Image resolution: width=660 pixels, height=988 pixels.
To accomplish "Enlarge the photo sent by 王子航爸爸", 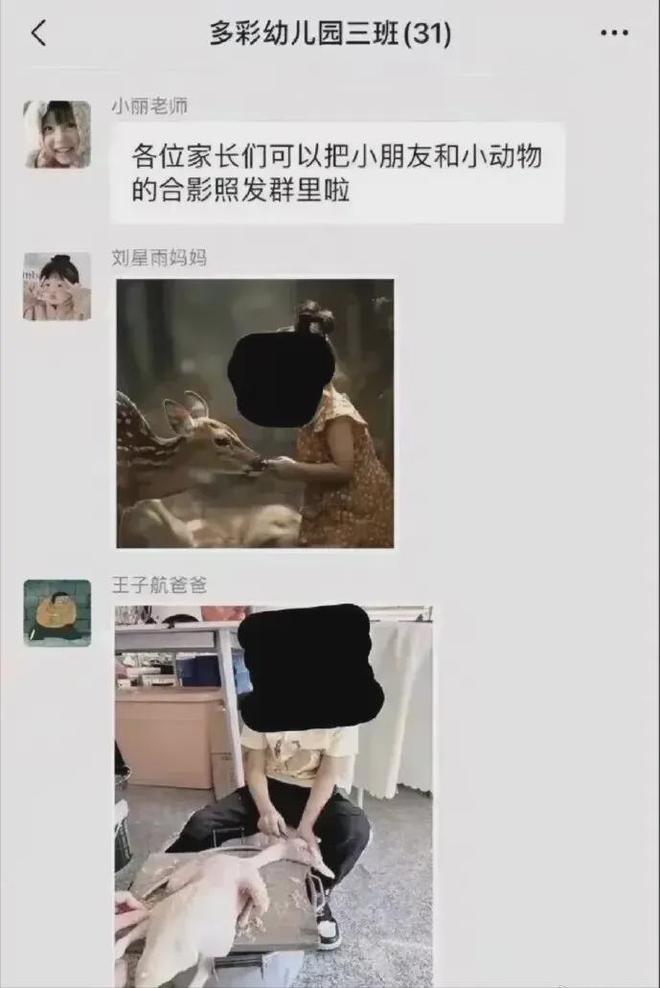I will pyautogui.click(x=273, y=795).
